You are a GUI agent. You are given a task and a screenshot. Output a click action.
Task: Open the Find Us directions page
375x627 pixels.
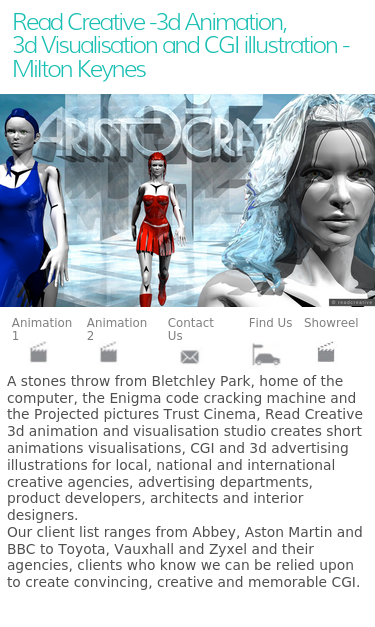[270, 323]
